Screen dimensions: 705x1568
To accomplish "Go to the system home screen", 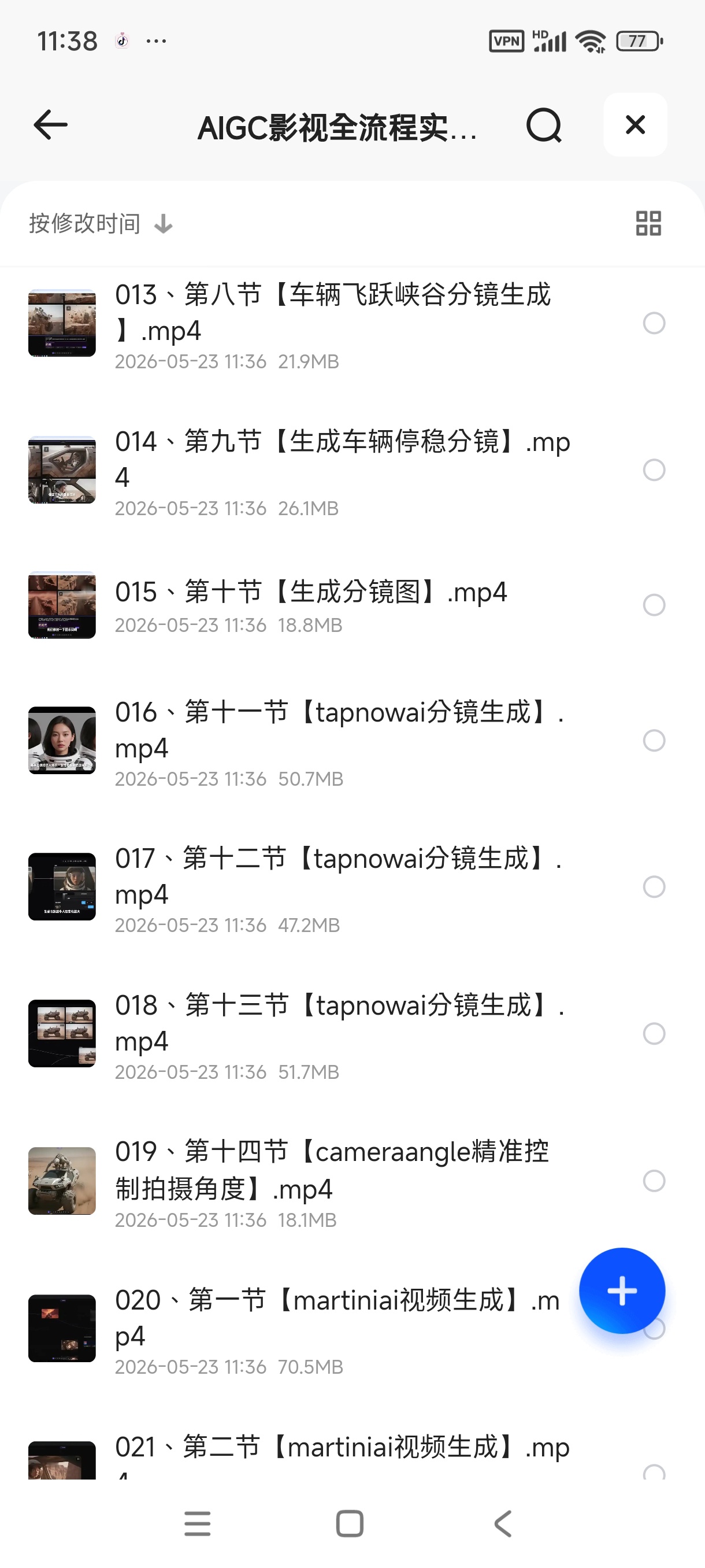I will tap(350, 1524).
